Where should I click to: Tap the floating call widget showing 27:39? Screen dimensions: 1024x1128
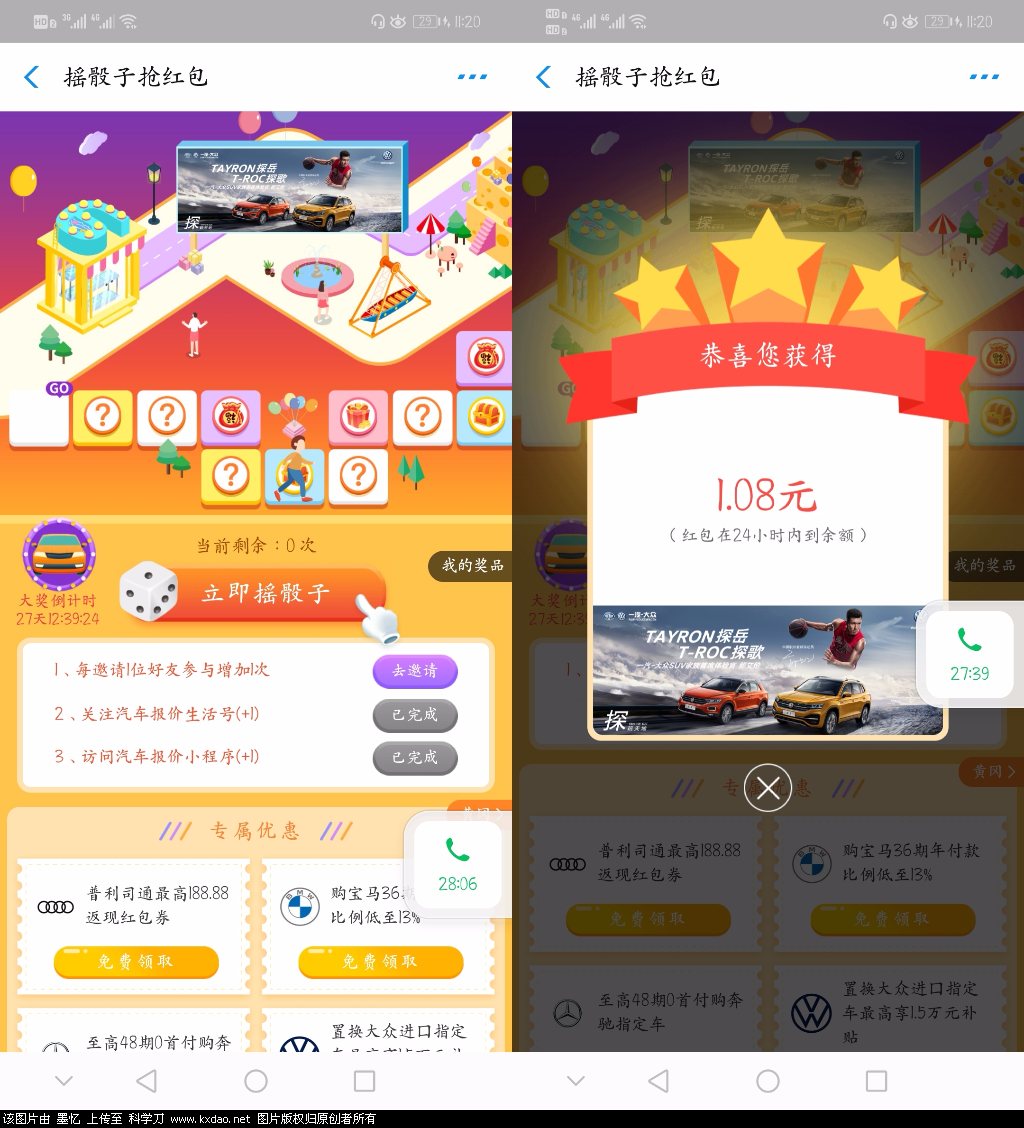pos(969,653)
